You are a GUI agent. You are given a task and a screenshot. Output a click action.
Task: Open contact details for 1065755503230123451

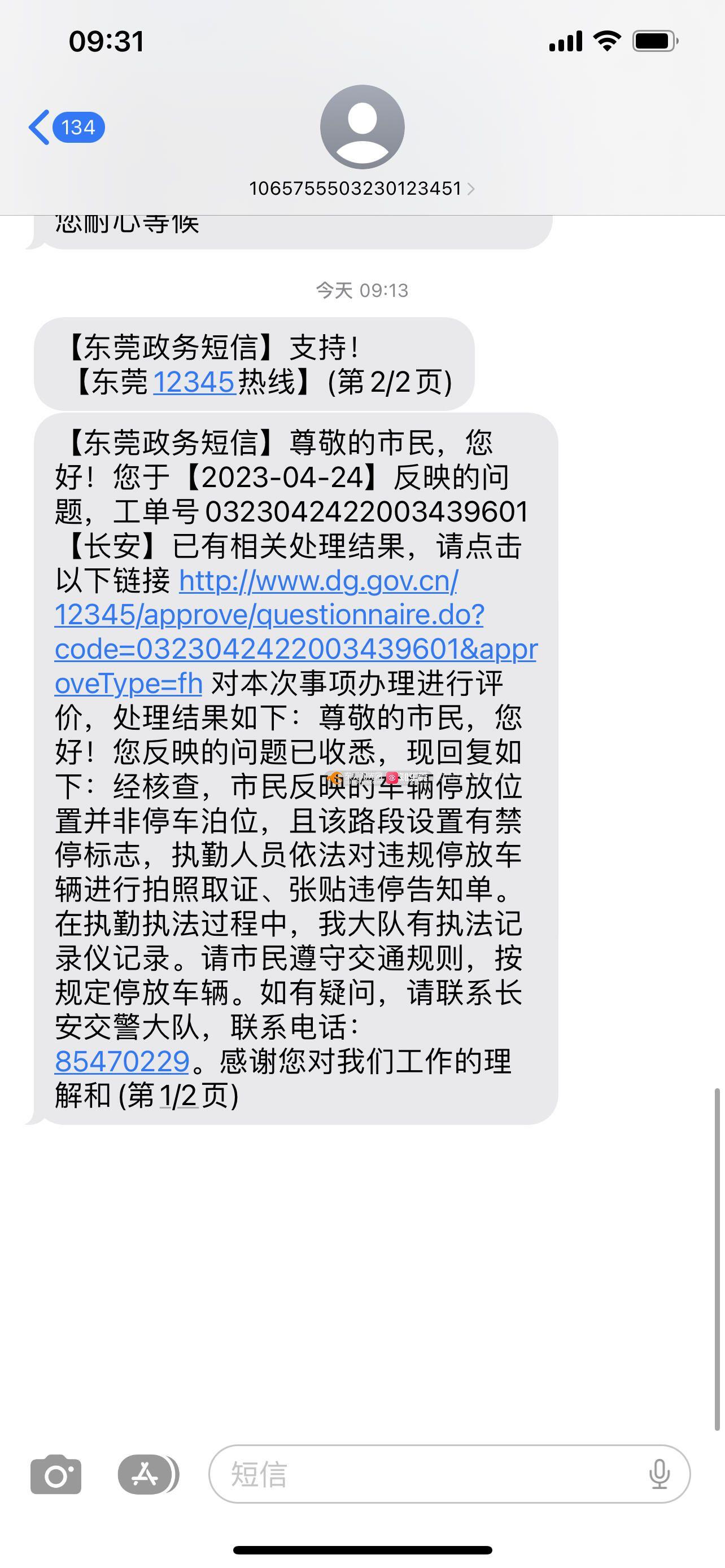(361, 189)
